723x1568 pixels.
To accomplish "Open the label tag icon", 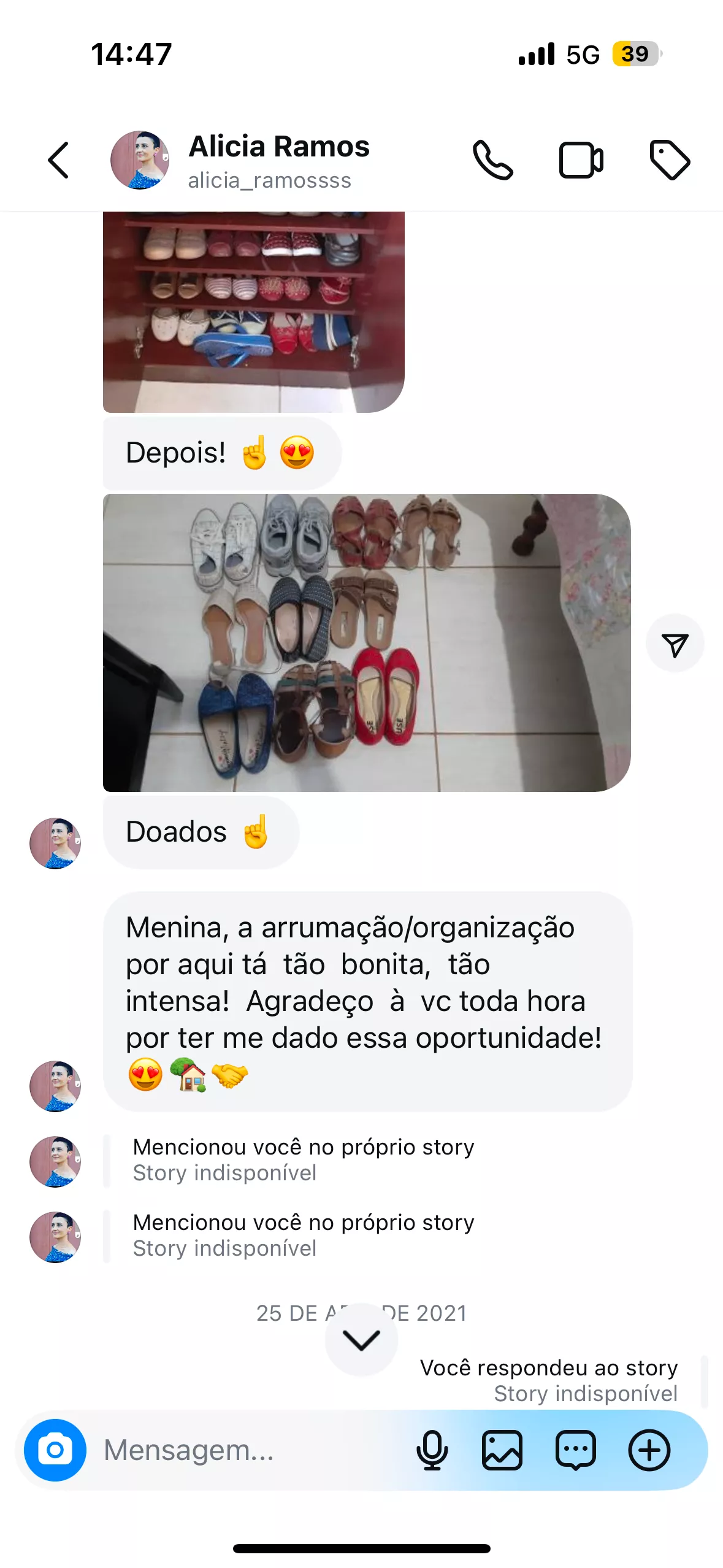I will tap(670, 161).
